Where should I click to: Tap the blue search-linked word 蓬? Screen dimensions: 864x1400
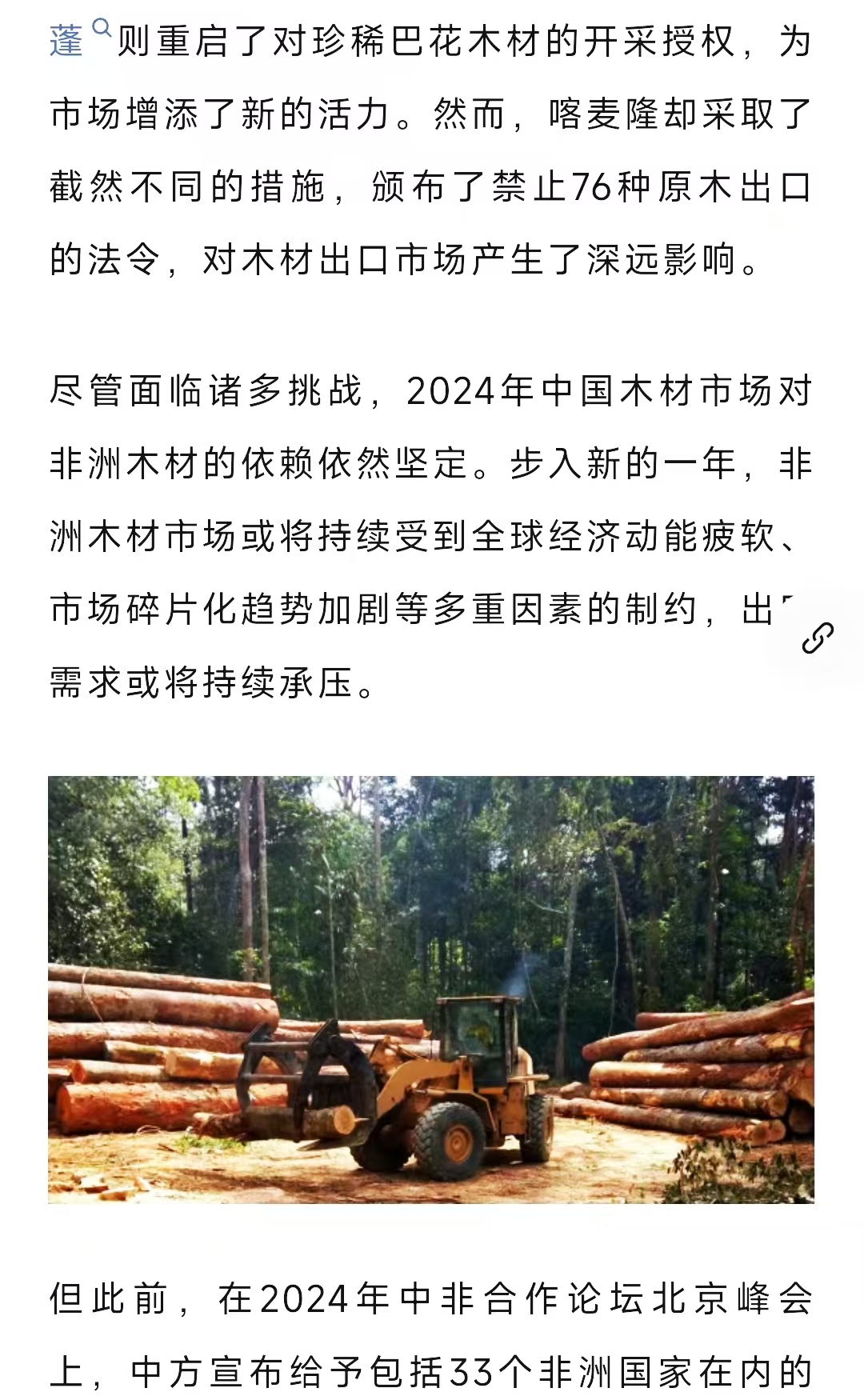(x=67, y=41)
